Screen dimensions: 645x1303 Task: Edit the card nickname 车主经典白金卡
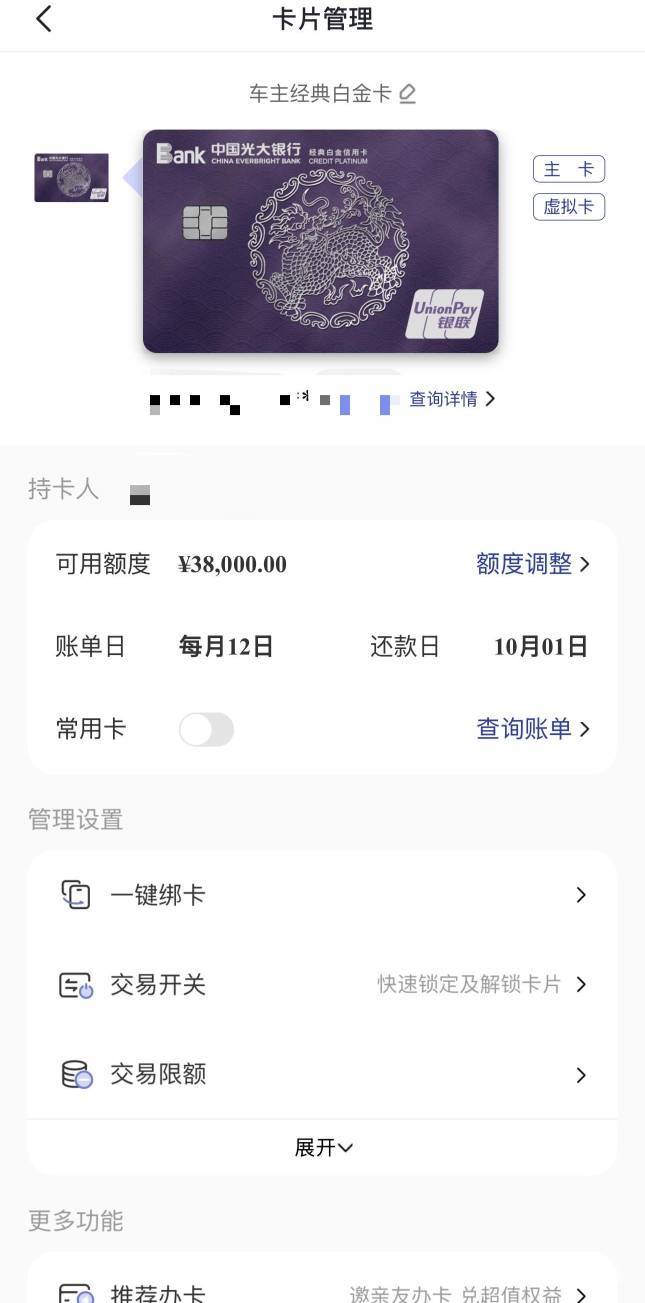[x=407, y=94]
